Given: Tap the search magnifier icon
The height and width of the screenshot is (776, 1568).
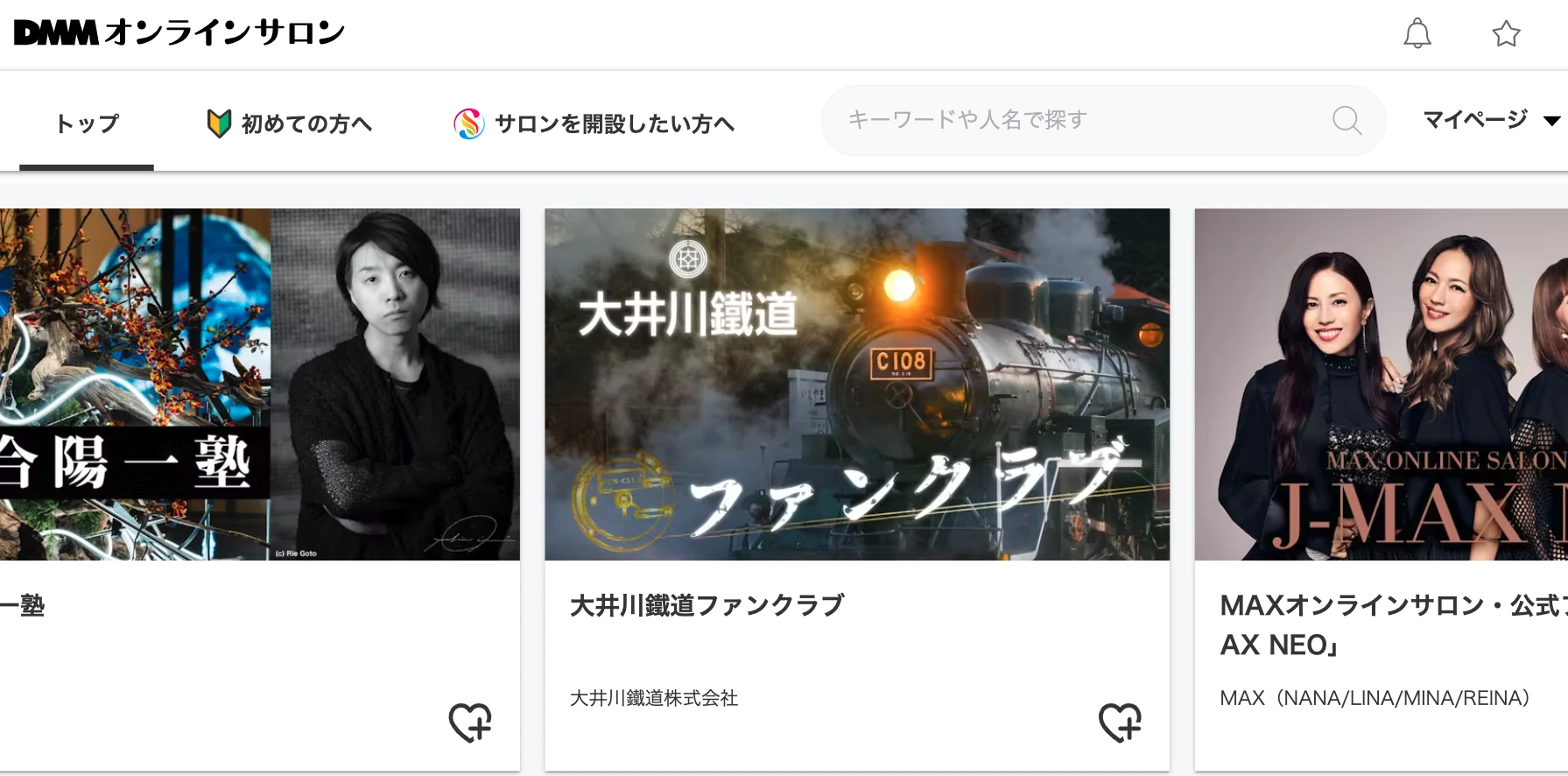Looking at the screenshot, I should [x=1347, y=120].
